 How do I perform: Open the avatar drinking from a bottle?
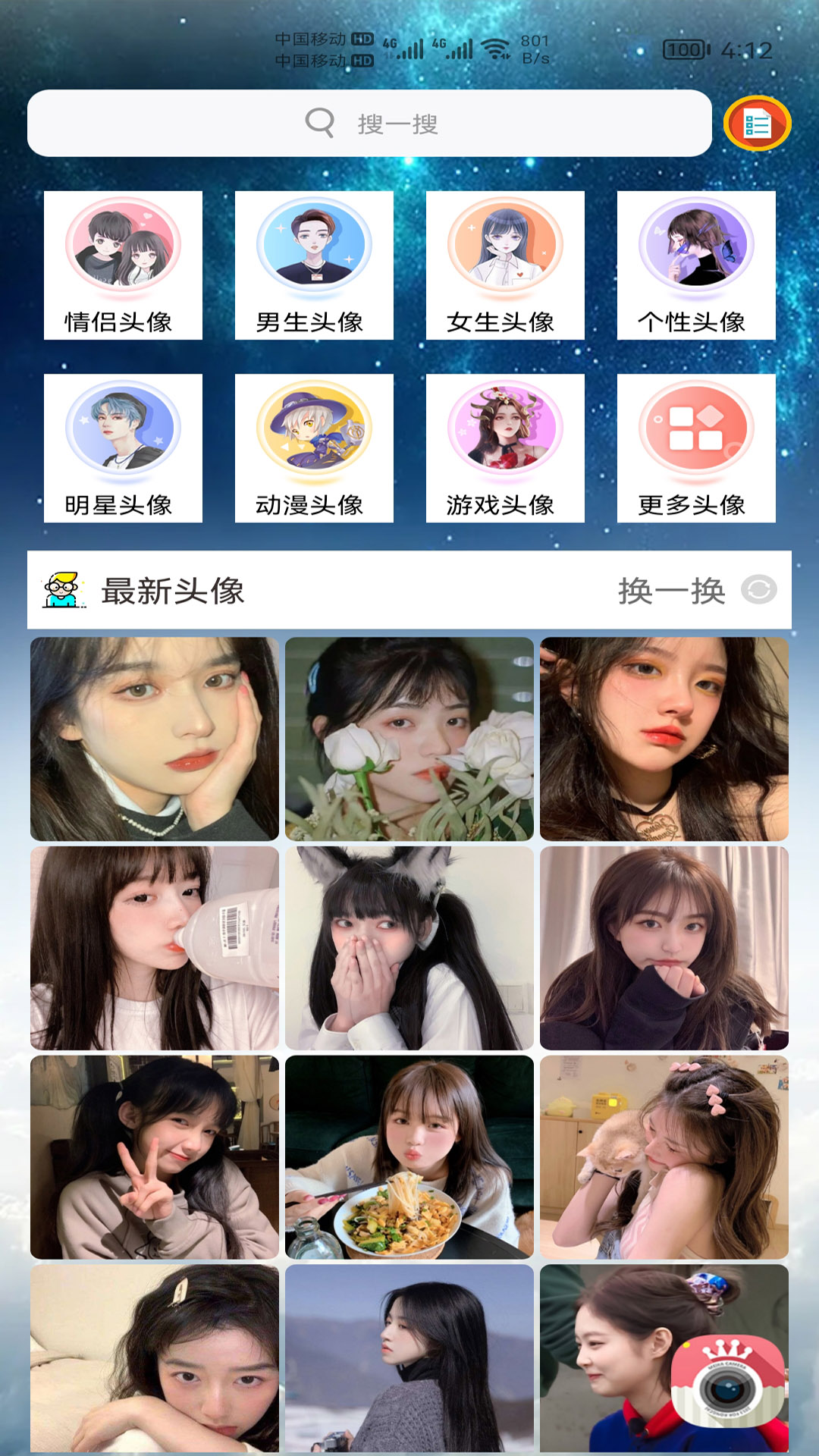tap(155, 948)
